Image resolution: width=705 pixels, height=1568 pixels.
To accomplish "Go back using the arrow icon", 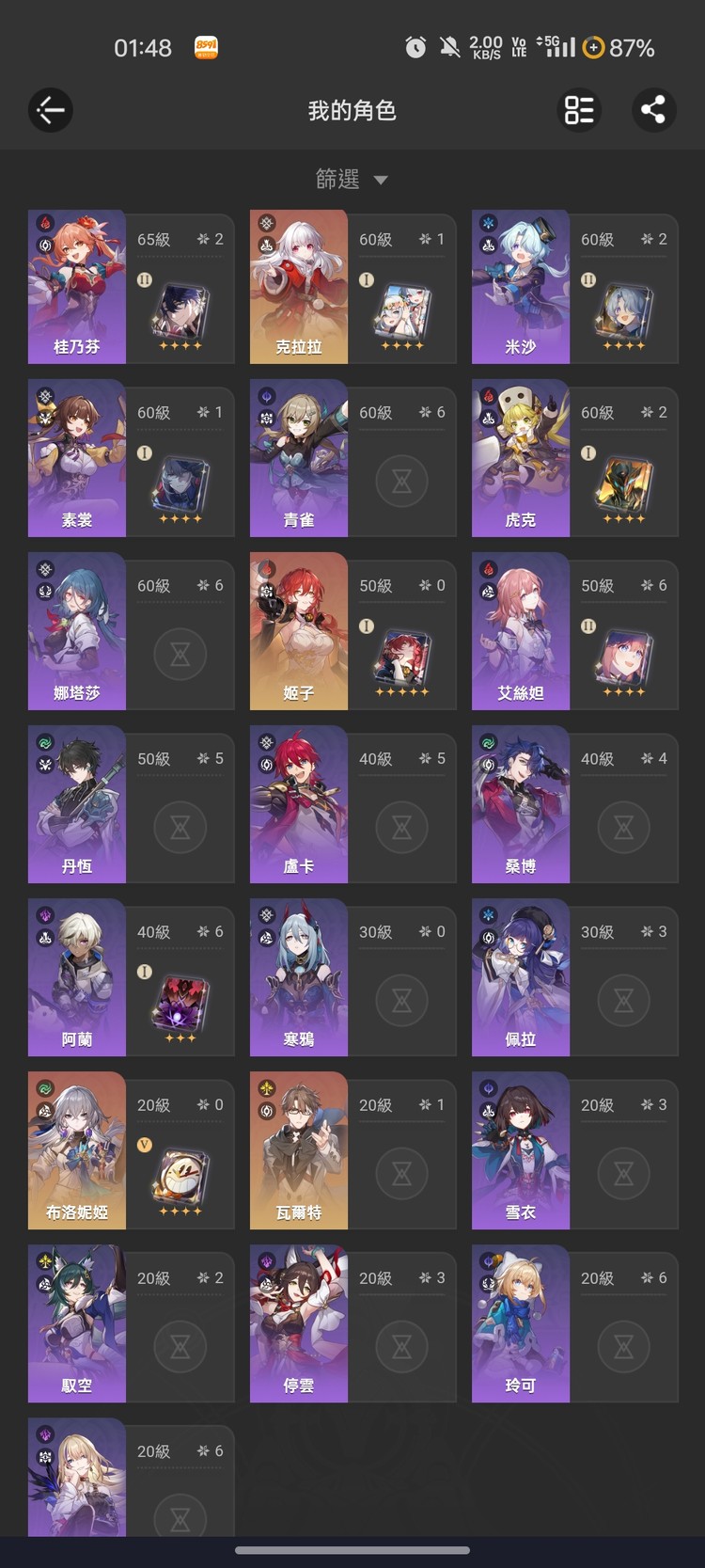I will point(51,111).
